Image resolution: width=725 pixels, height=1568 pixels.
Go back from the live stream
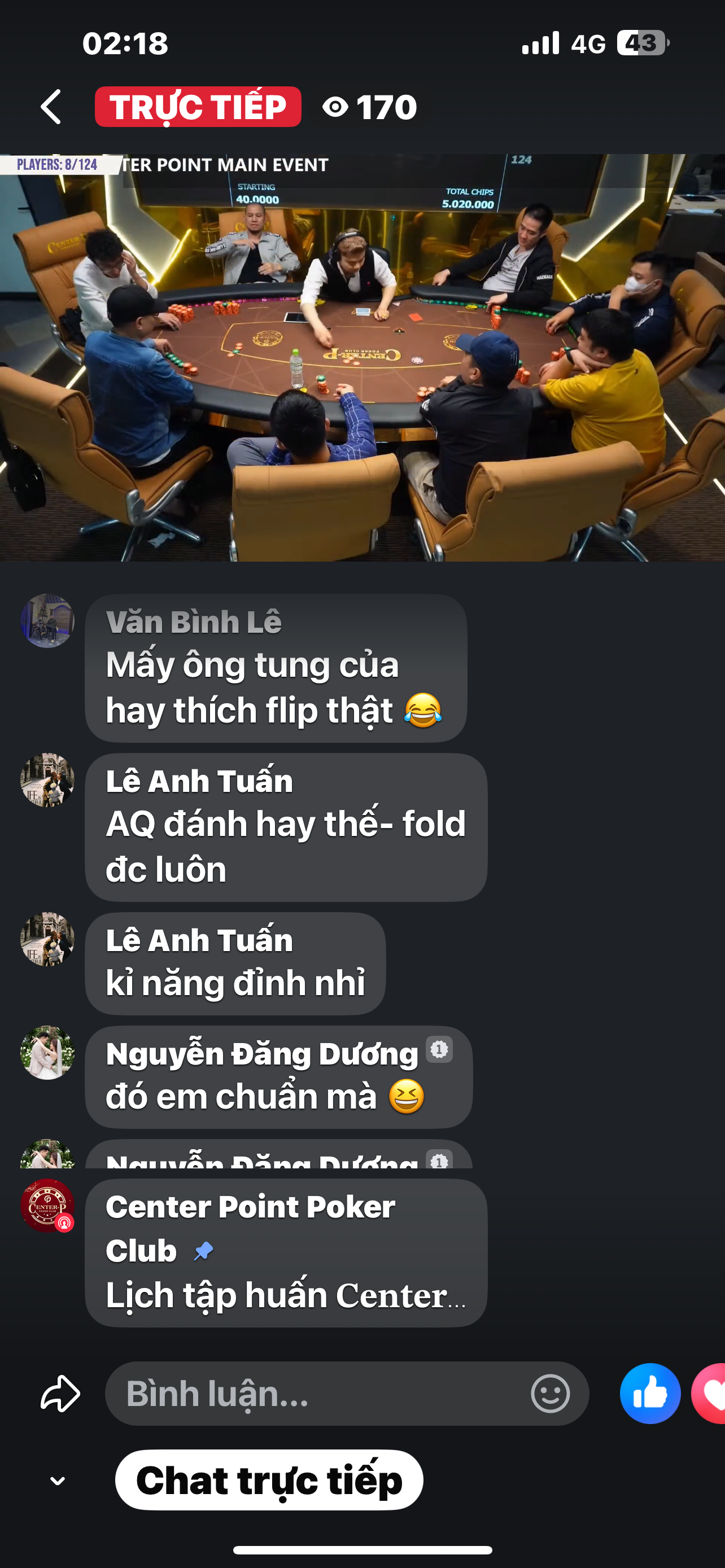(x=51, y=107)
